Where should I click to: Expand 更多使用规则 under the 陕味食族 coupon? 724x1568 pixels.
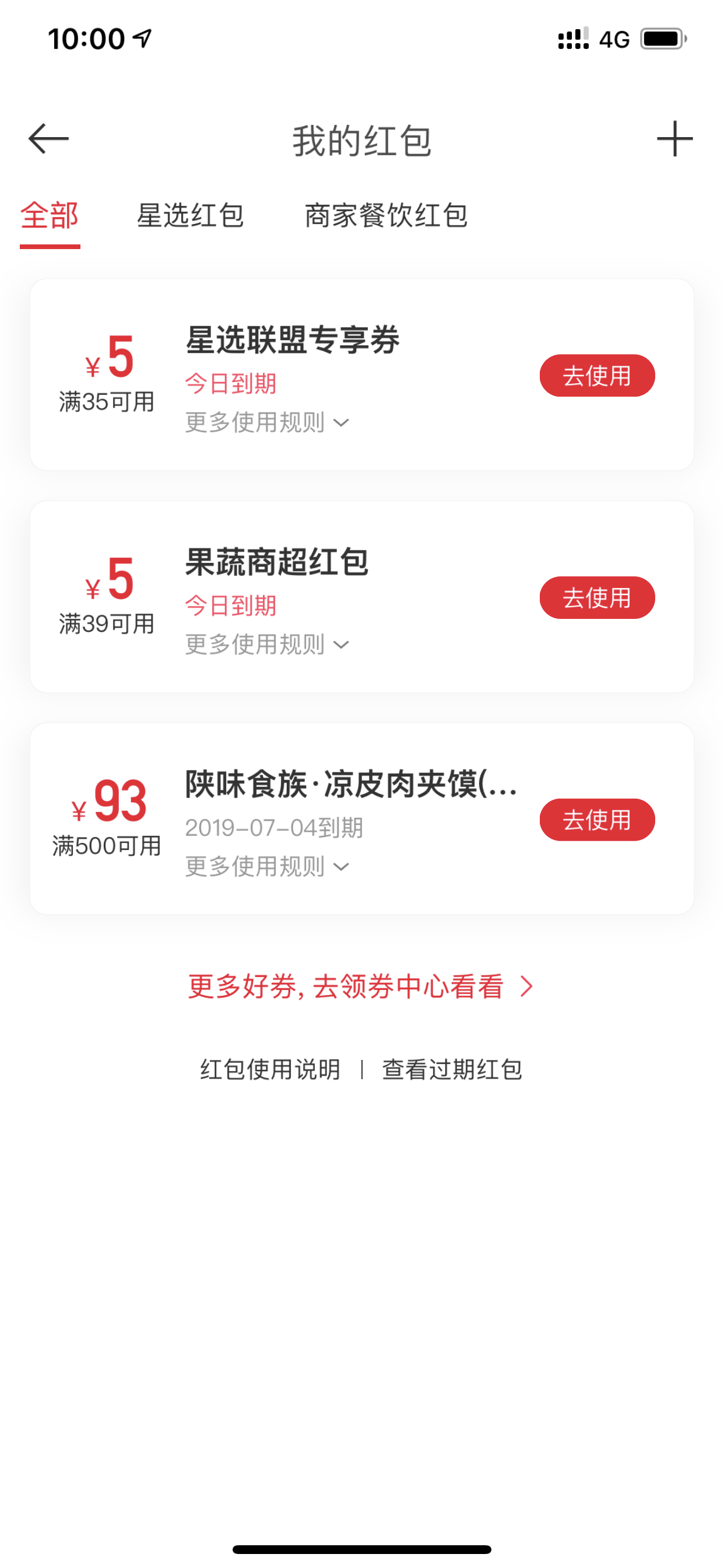point(267,867)
